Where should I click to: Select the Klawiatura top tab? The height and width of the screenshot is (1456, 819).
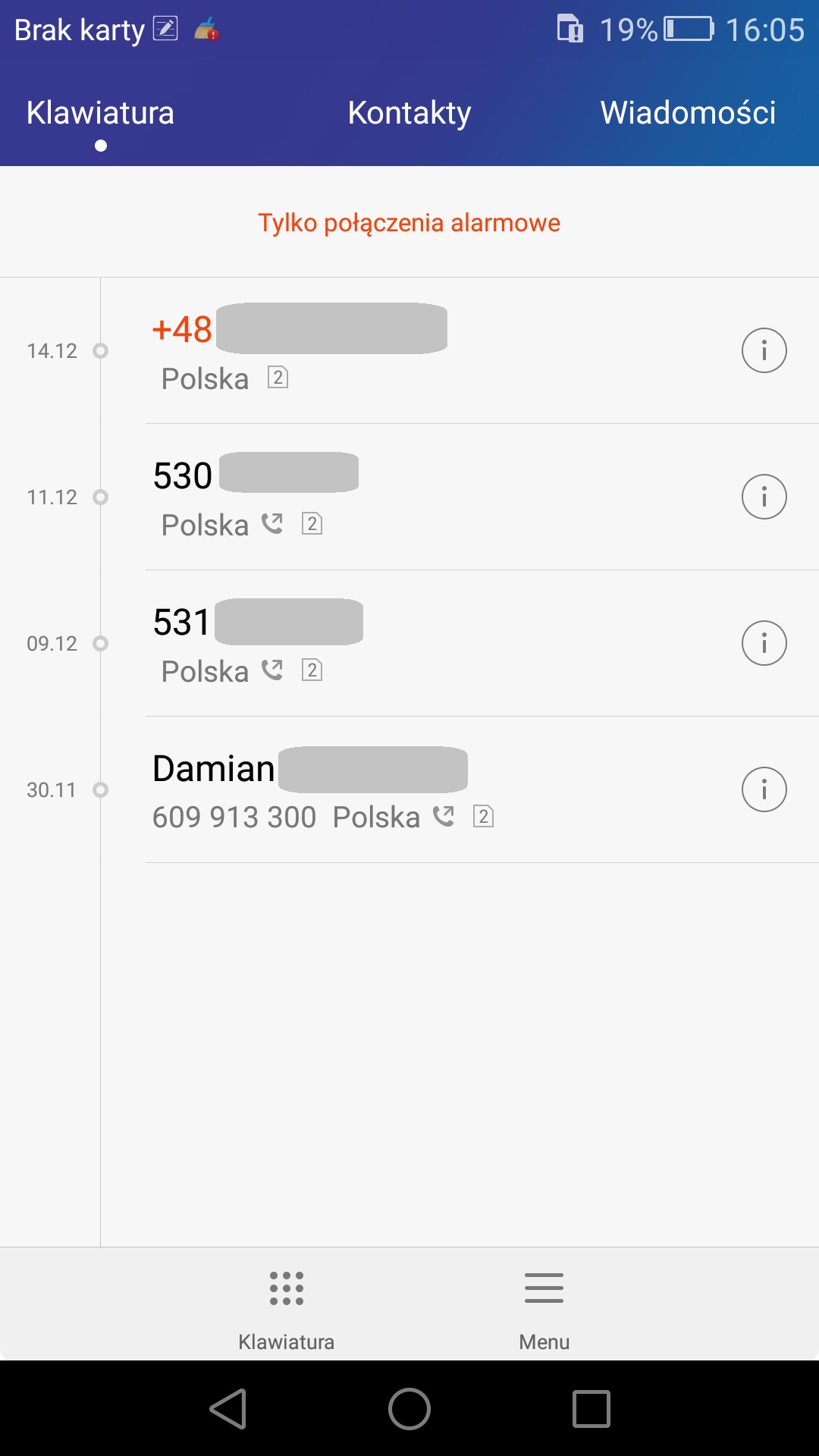[100, 113]
